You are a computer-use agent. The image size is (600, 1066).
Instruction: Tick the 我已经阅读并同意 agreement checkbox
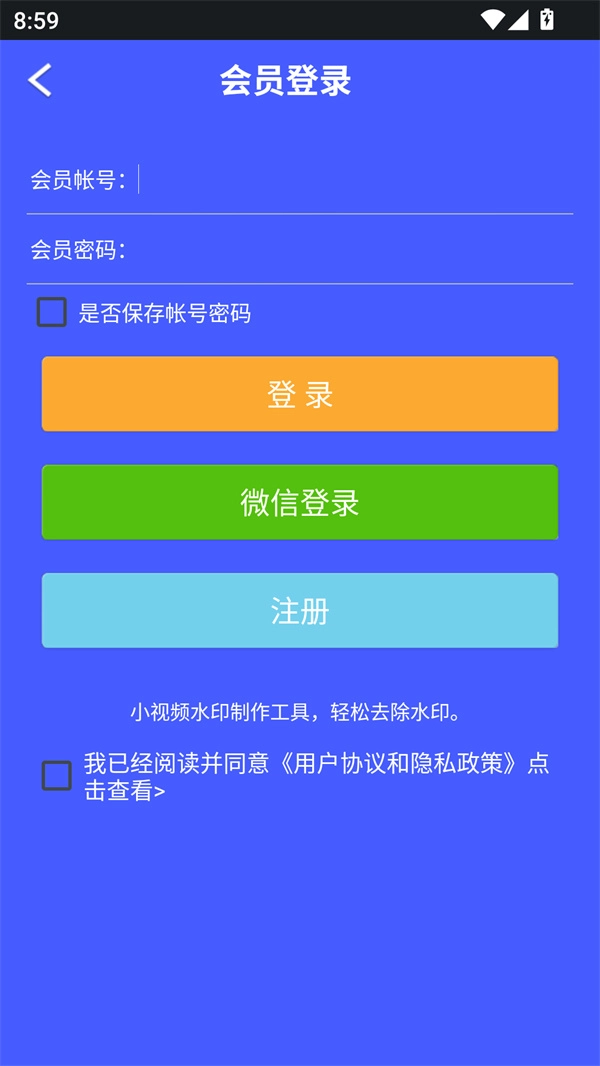coord(57,776)
